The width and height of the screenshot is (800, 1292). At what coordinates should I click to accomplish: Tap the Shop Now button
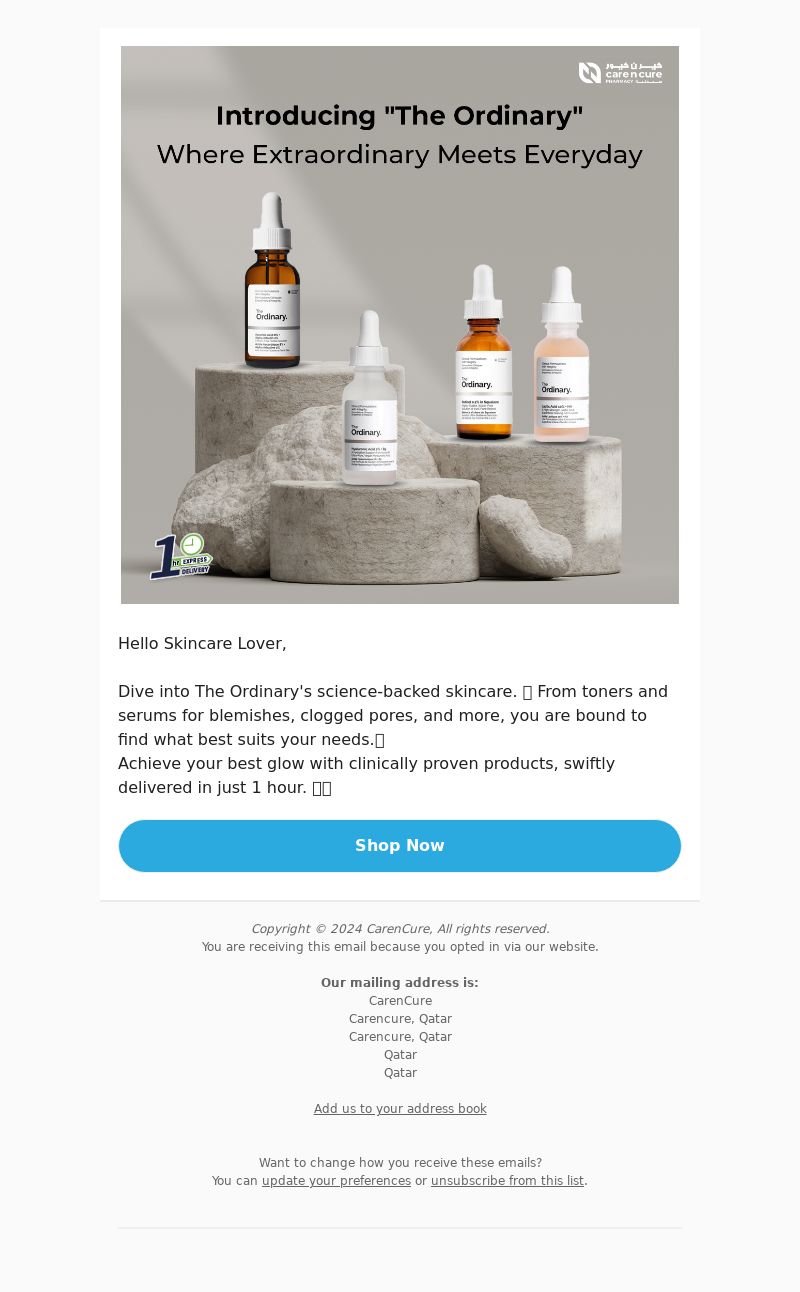tap(399, 846)
